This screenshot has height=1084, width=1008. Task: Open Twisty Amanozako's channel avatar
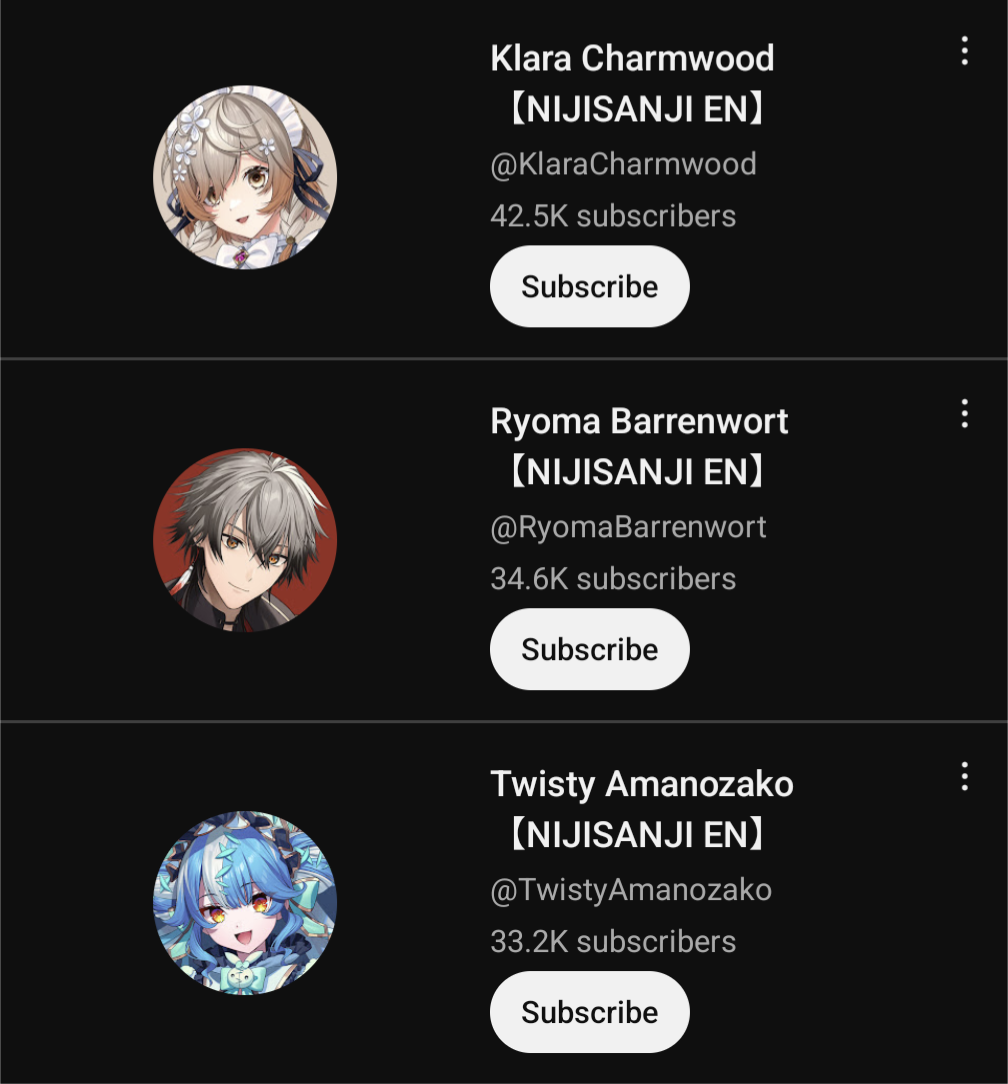(245, 902)
